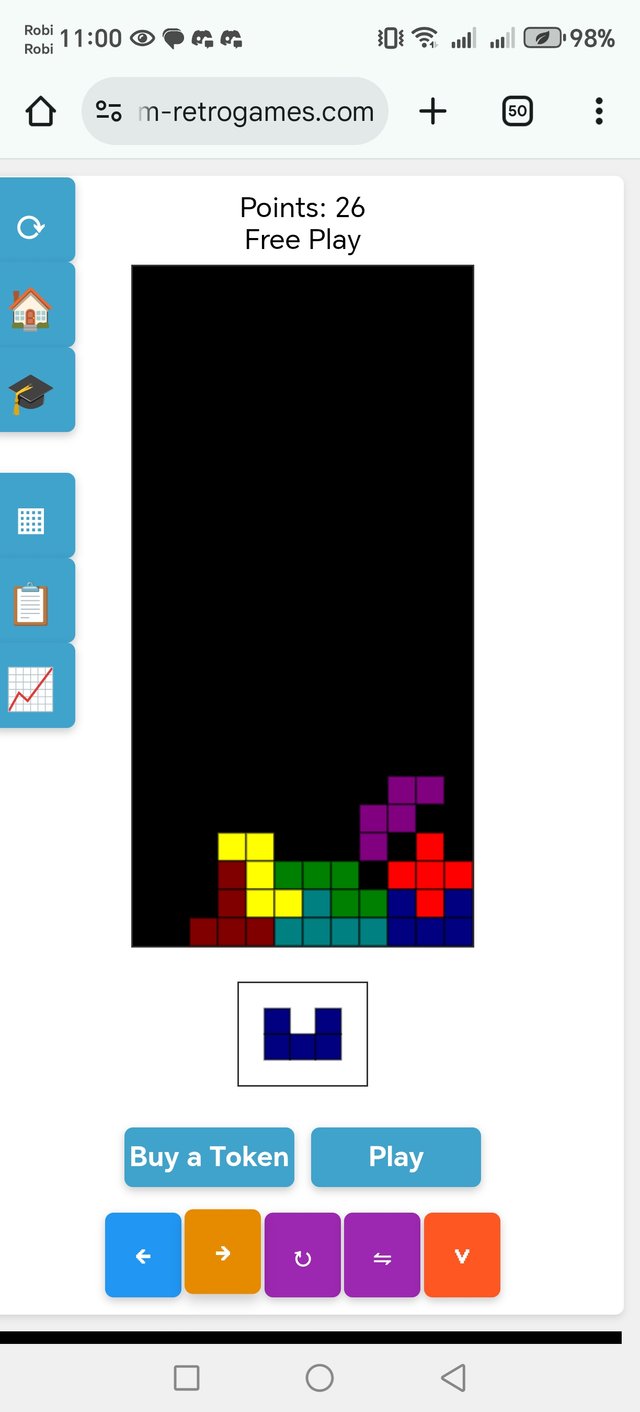This screenshot has width=640, height=1412.
Task: Move the piece right with the orange arrow
Action: pyautogui.click(x=223, y=1253)
